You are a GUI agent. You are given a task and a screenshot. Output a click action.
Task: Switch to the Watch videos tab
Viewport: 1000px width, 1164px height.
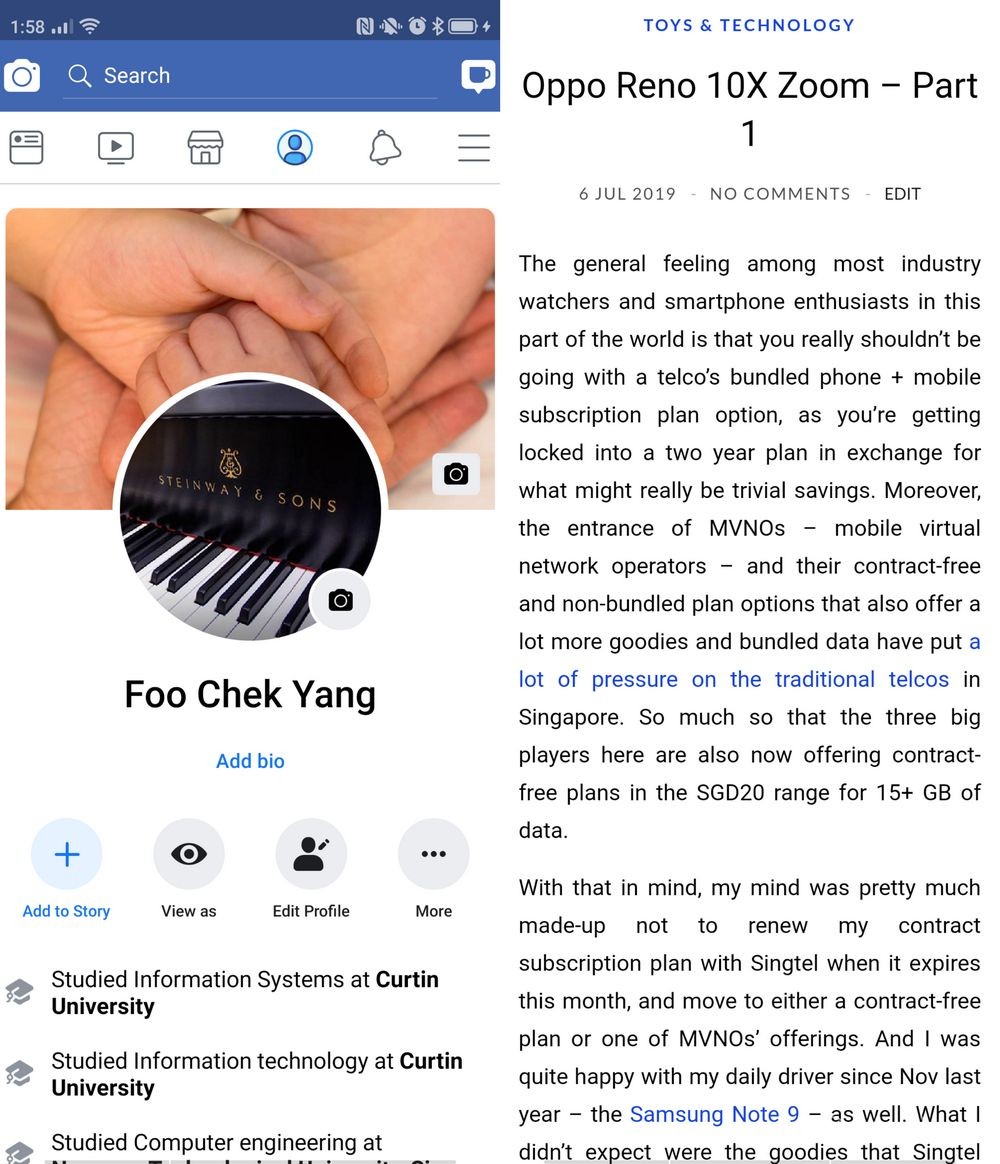[x=116, y=148]
